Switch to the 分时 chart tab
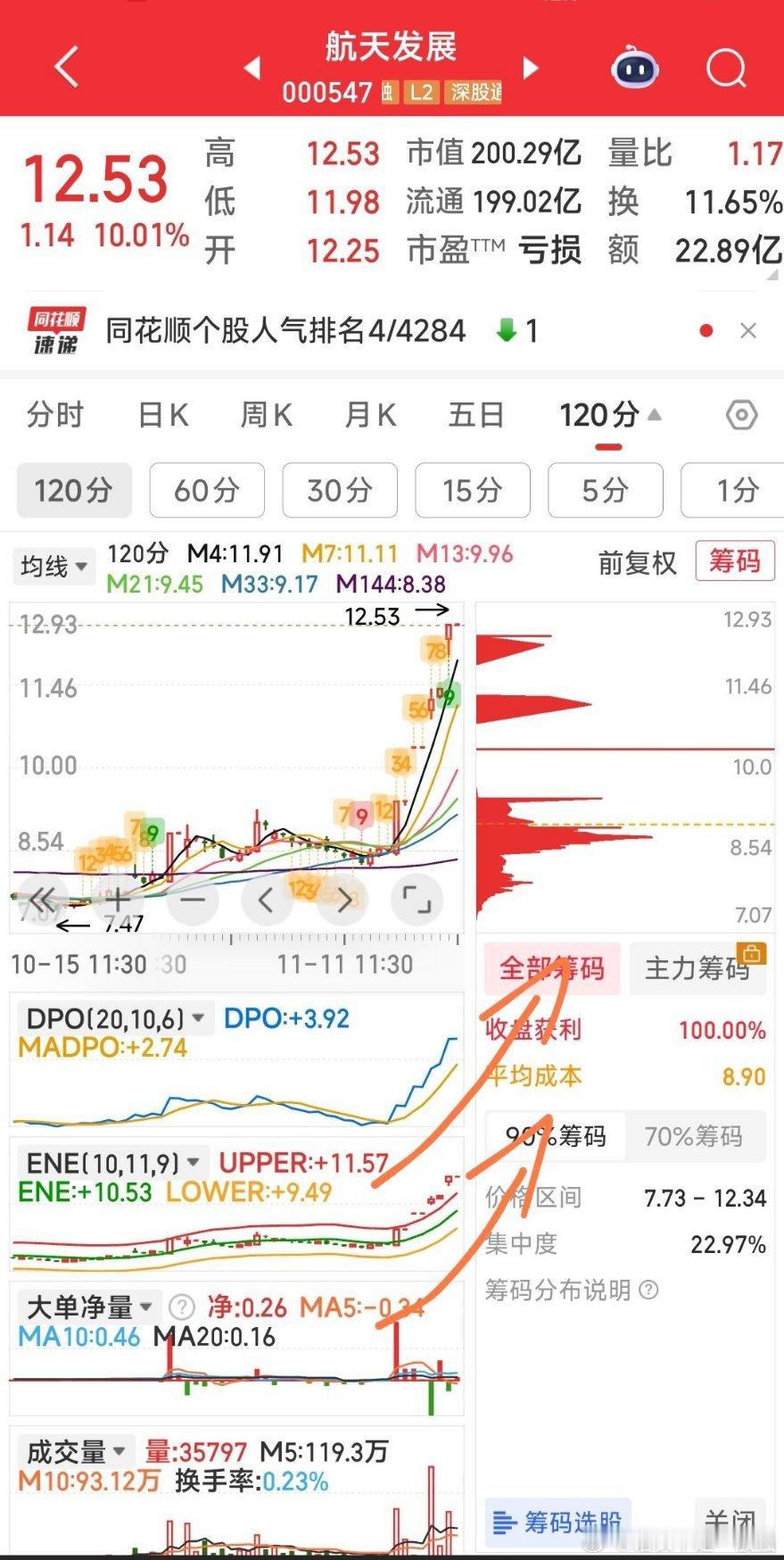Viewport: 784px width, 1560px height. point(55,415)
